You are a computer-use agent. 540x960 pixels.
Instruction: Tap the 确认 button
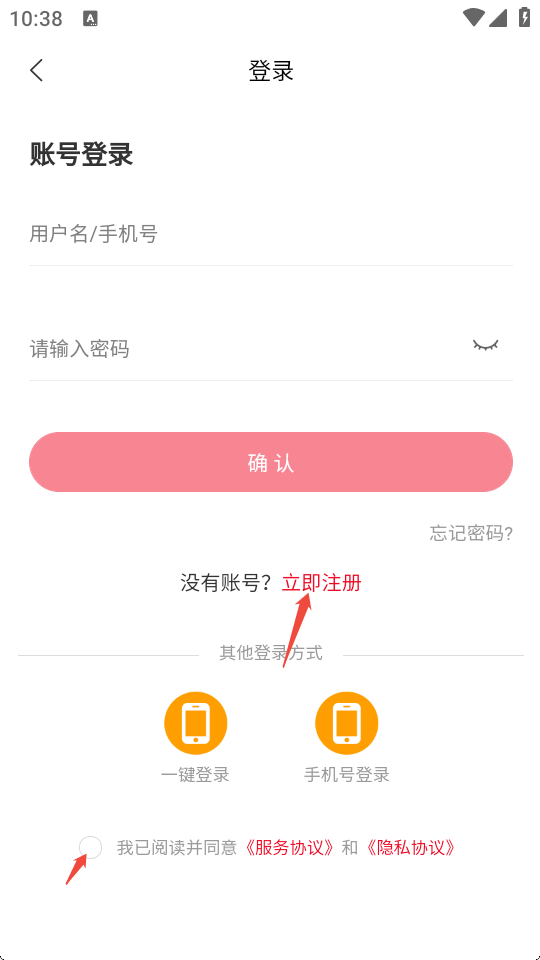pos(271,462)
